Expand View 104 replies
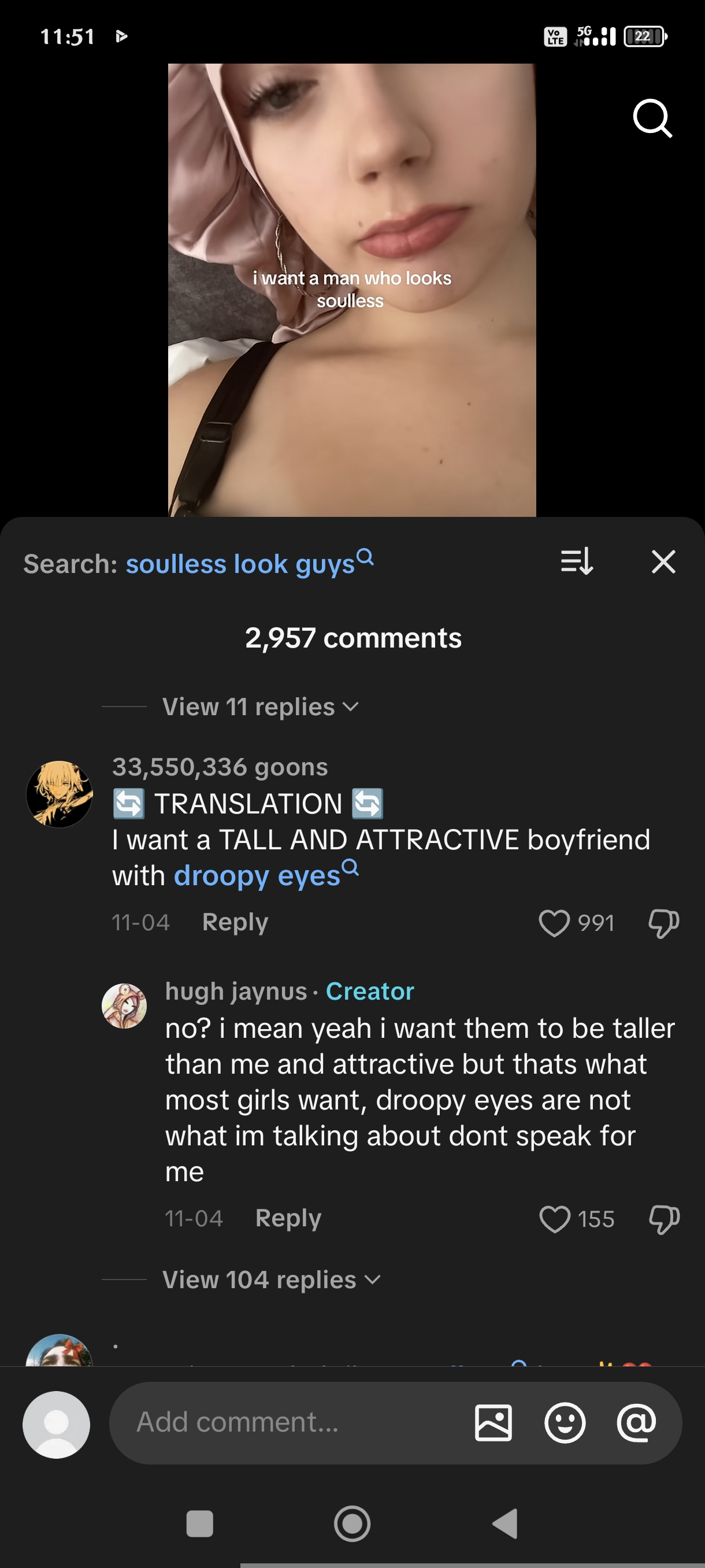 click(270, 1279)
